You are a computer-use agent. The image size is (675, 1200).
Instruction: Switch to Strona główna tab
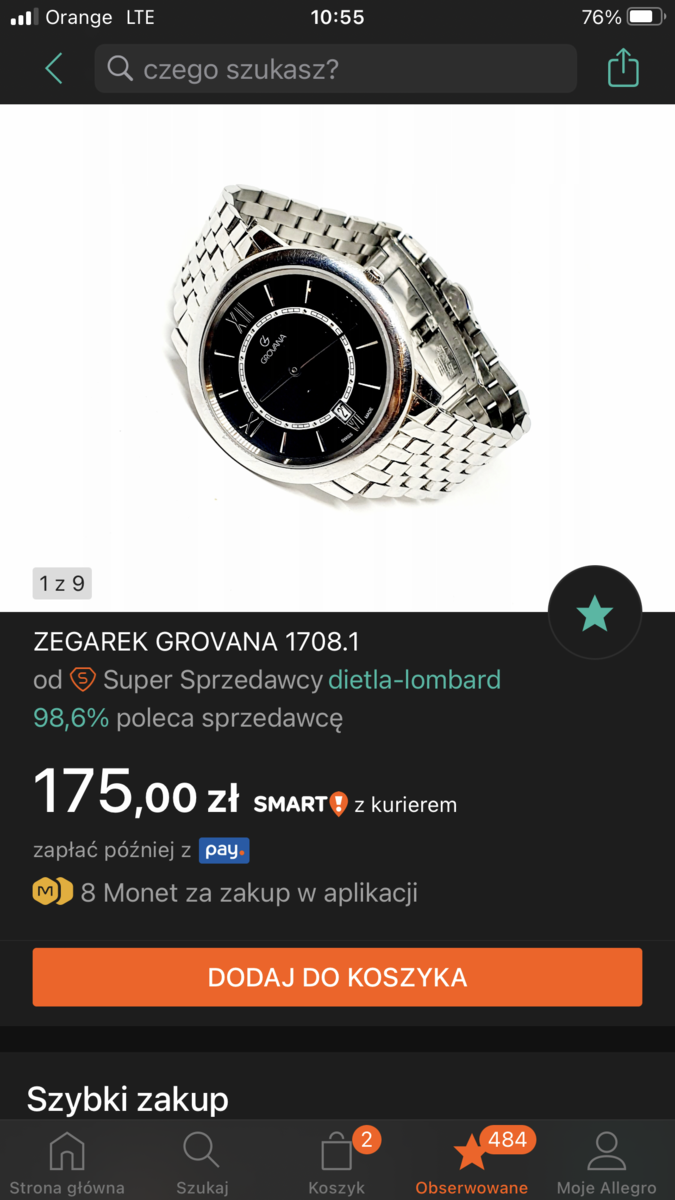pos(67,1162)
